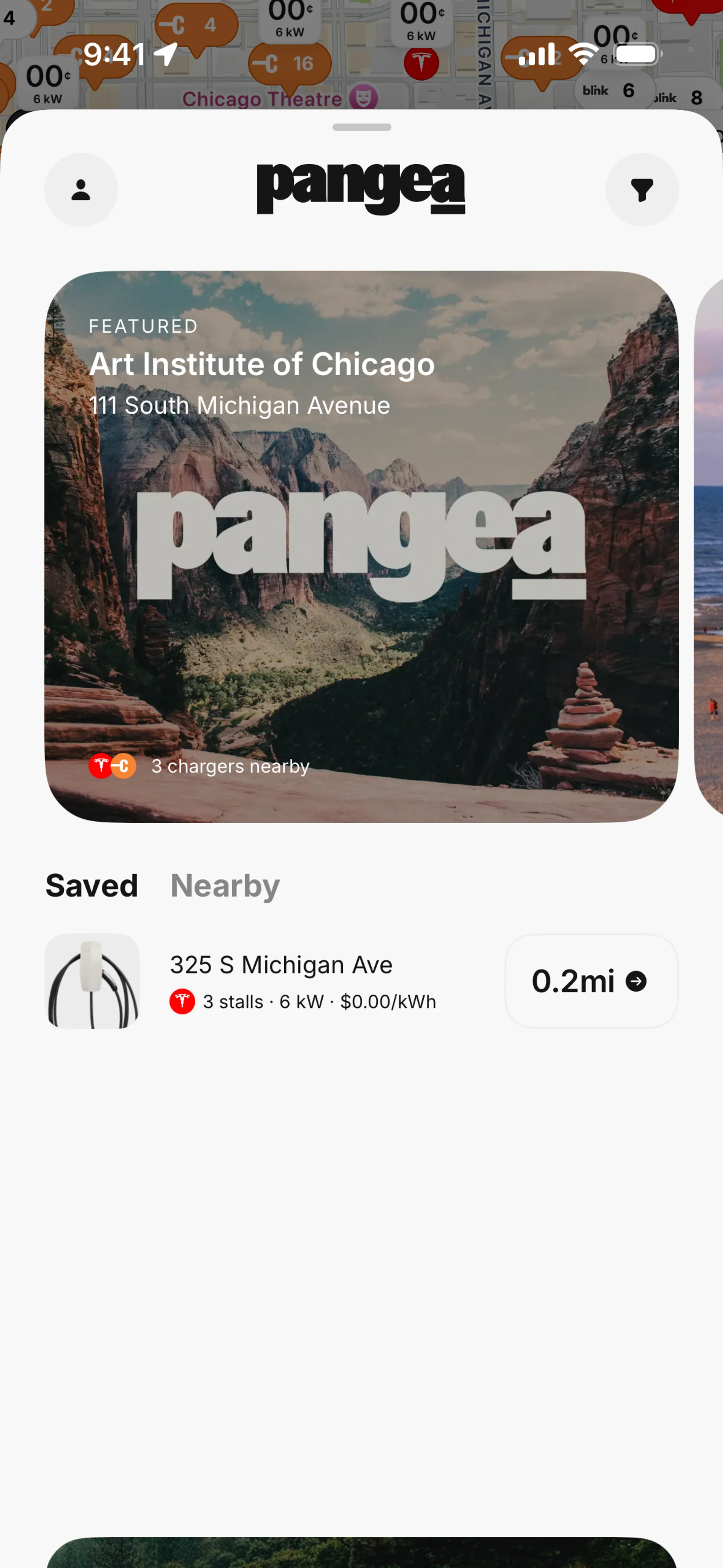
Task: Open the charger filter options
Action: click(641, 190)
